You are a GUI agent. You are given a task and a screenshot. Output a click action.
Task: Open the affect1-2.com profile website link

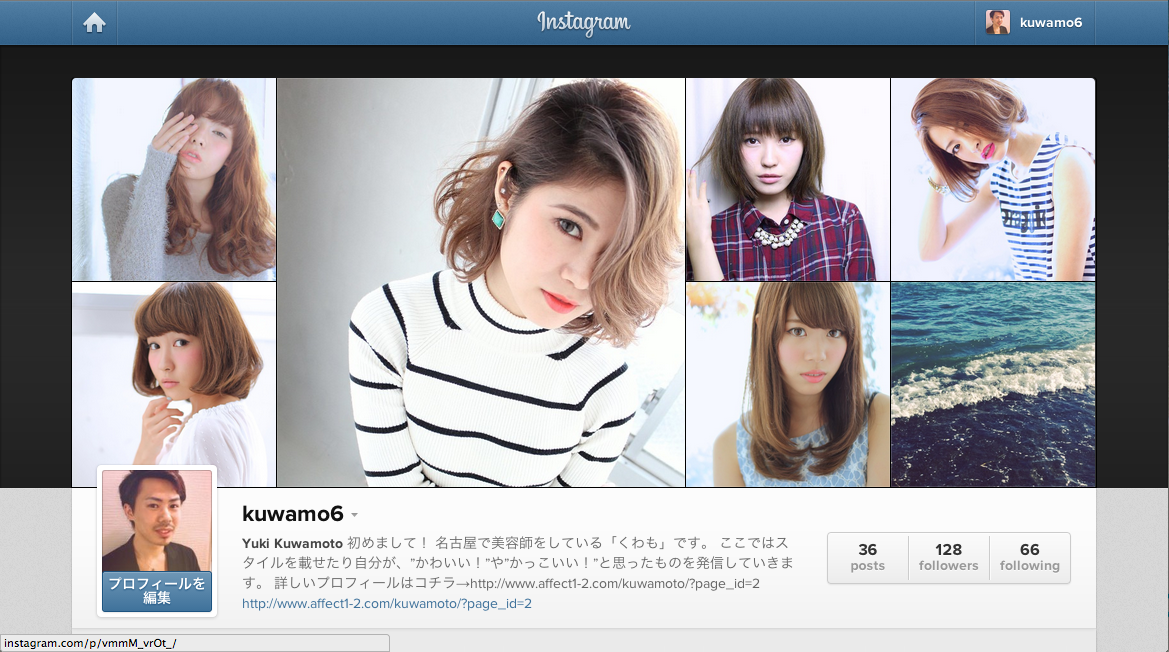pos(386,603)
